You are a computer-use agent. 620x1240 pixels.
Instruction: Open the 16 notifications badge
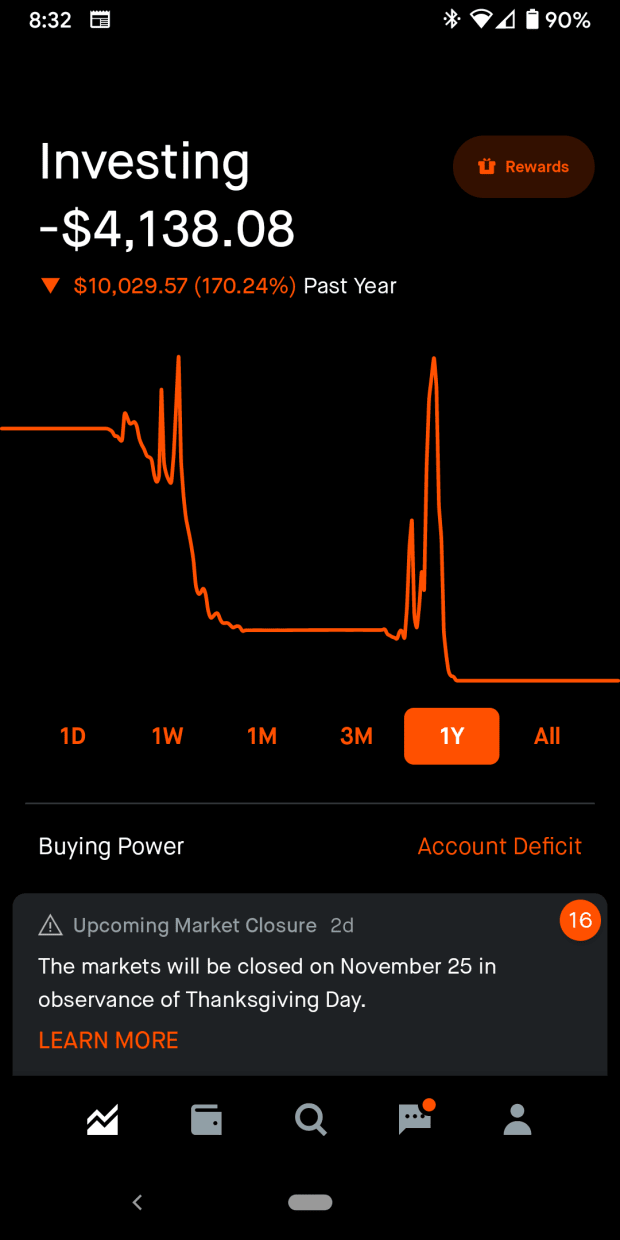(x=580, y=920)
